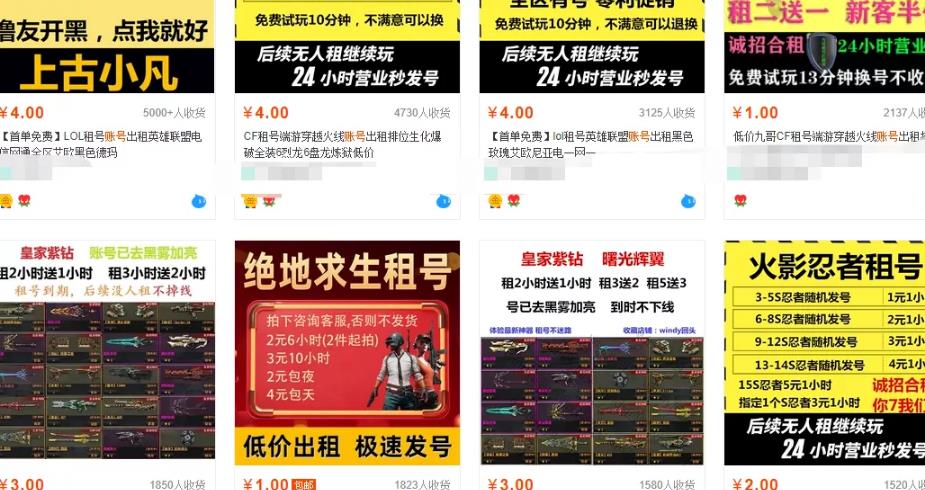925x490 pixels.
Task: Chat with seller of the 5000+人收货 listing
Action: click(x=198, y=201)
